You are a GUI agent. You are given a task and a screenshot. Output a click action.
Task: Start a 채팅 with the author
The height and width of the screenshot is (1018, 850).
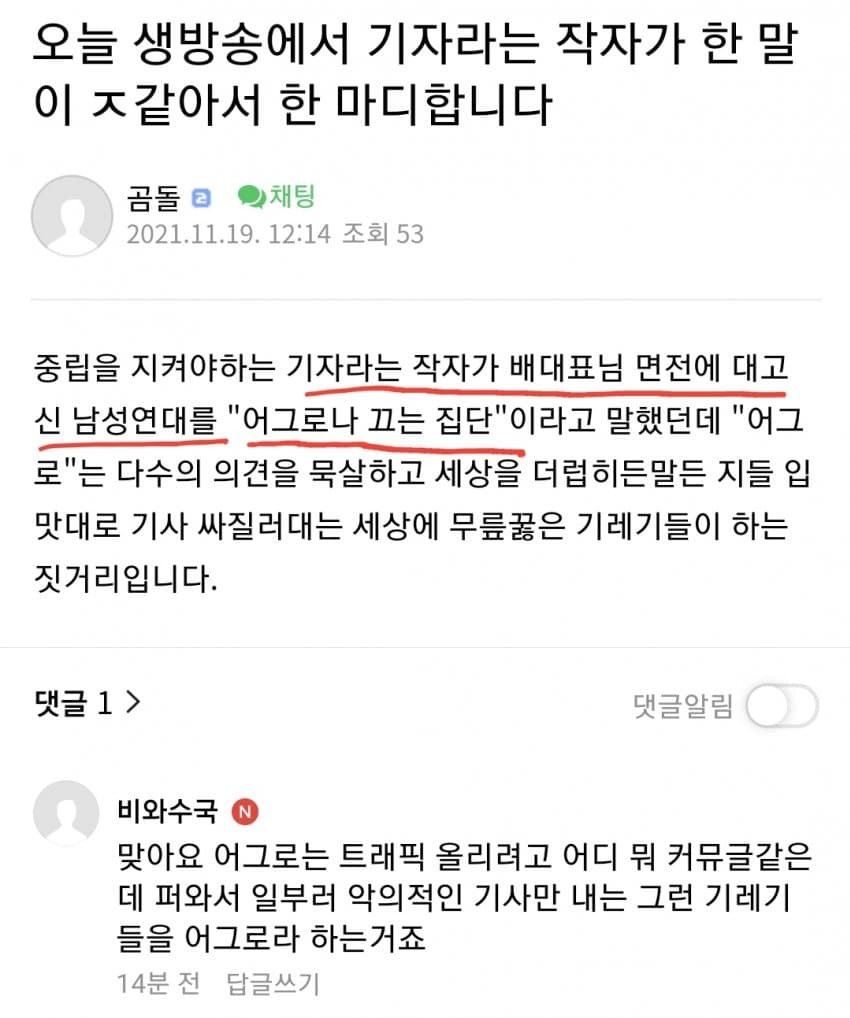(x=276, y=197)
